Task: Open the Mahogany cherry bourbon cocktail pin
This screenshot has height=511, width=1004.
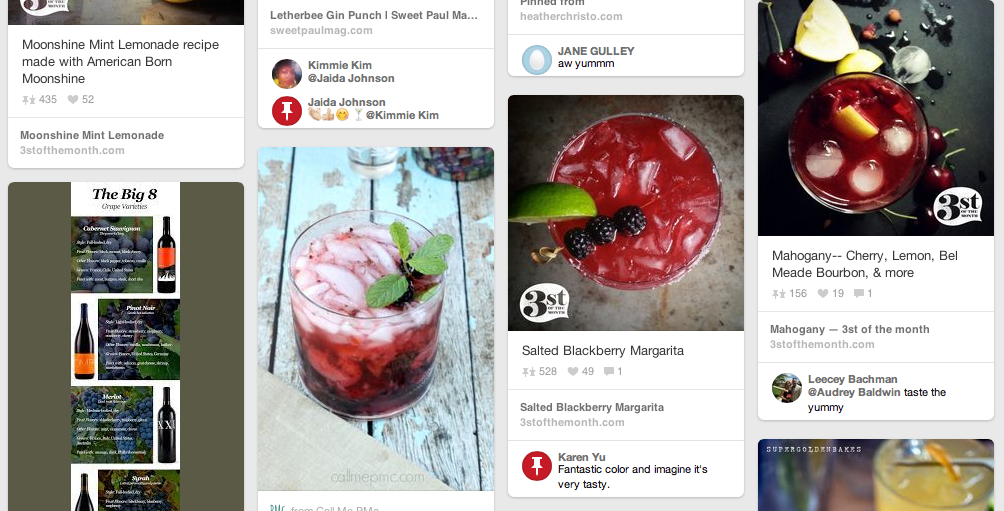Action: pos(875,117)
